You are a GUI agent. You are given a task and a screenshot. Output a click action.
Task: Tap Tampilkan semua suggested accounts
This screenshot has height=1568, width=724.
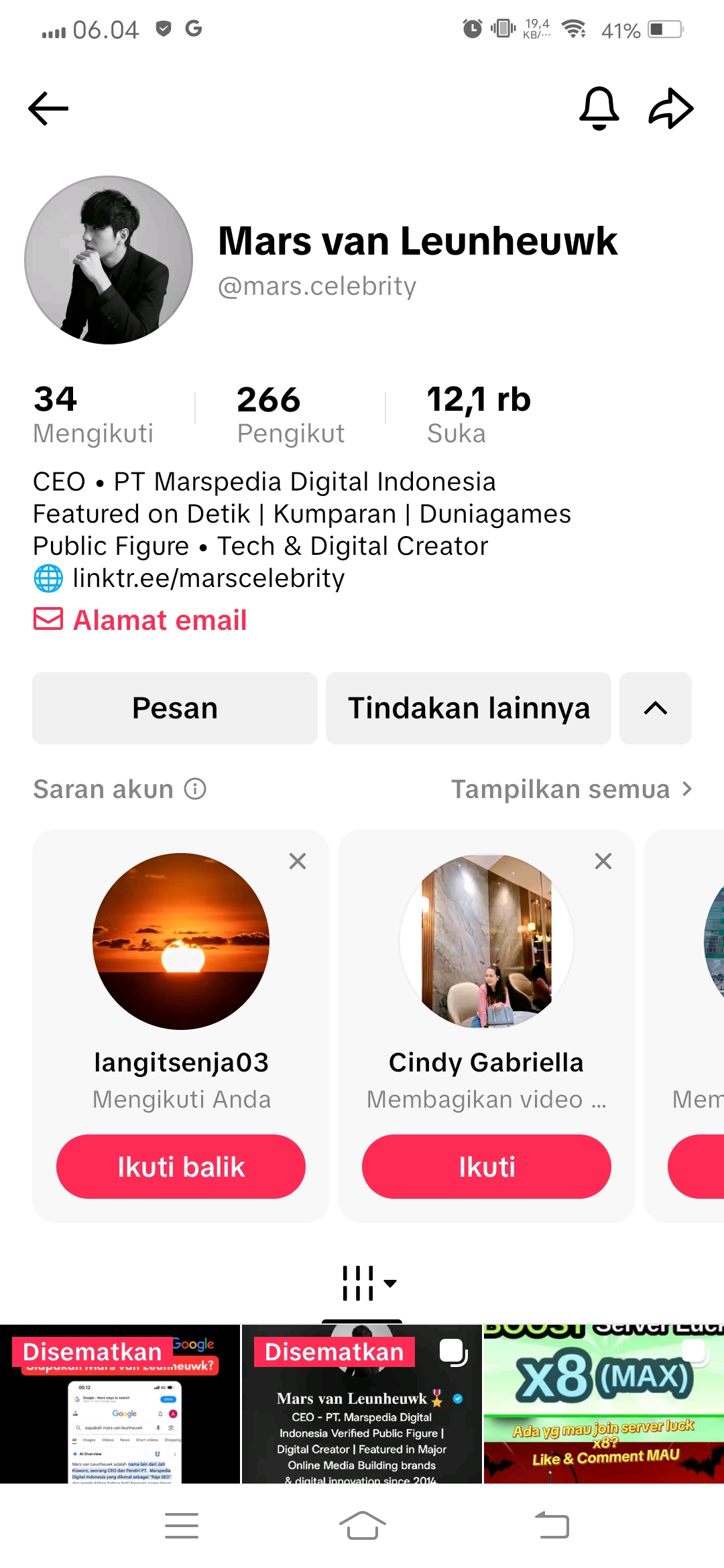tap(570, 789)
